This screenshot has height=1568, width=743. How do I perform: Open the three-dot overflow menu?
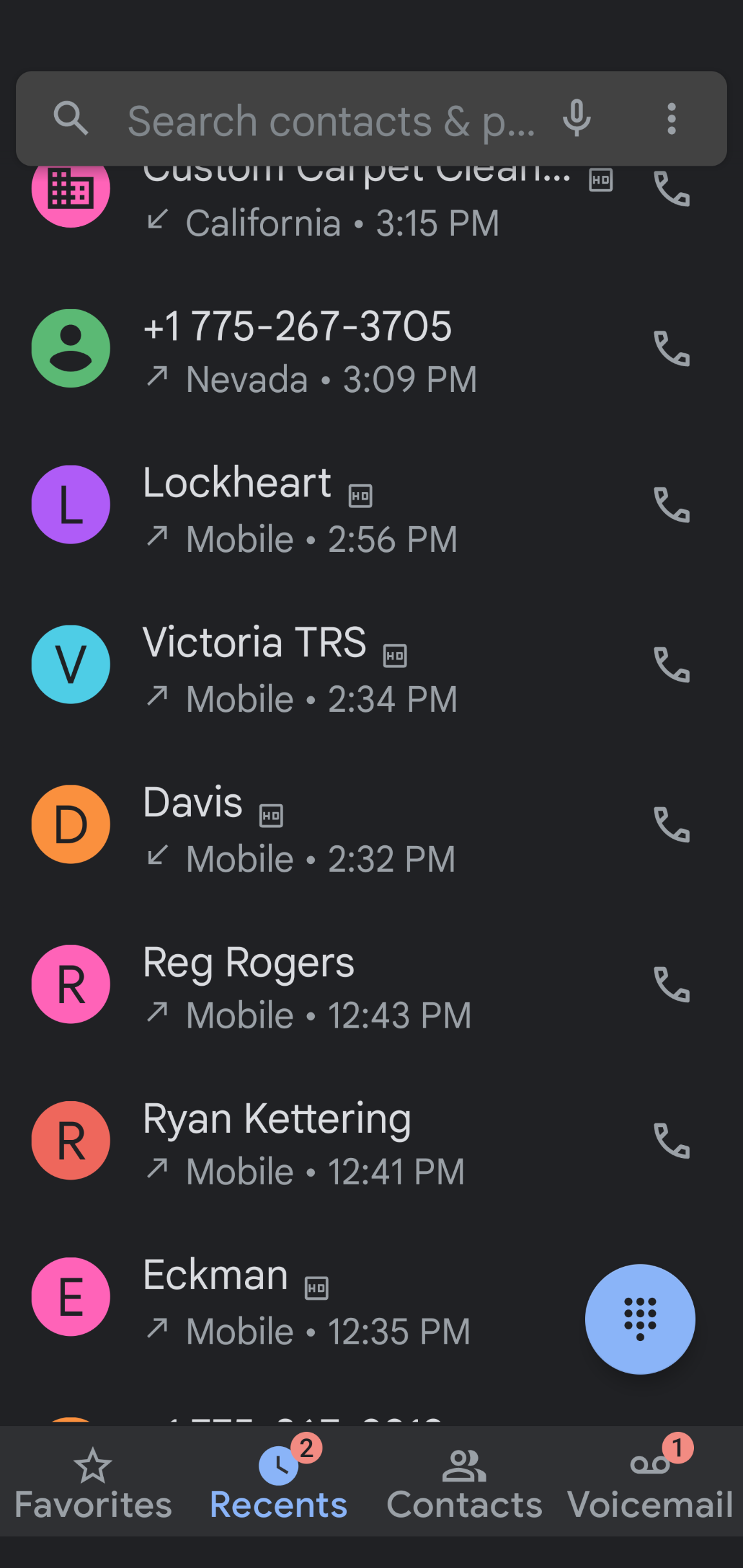(x=671, y=119)
